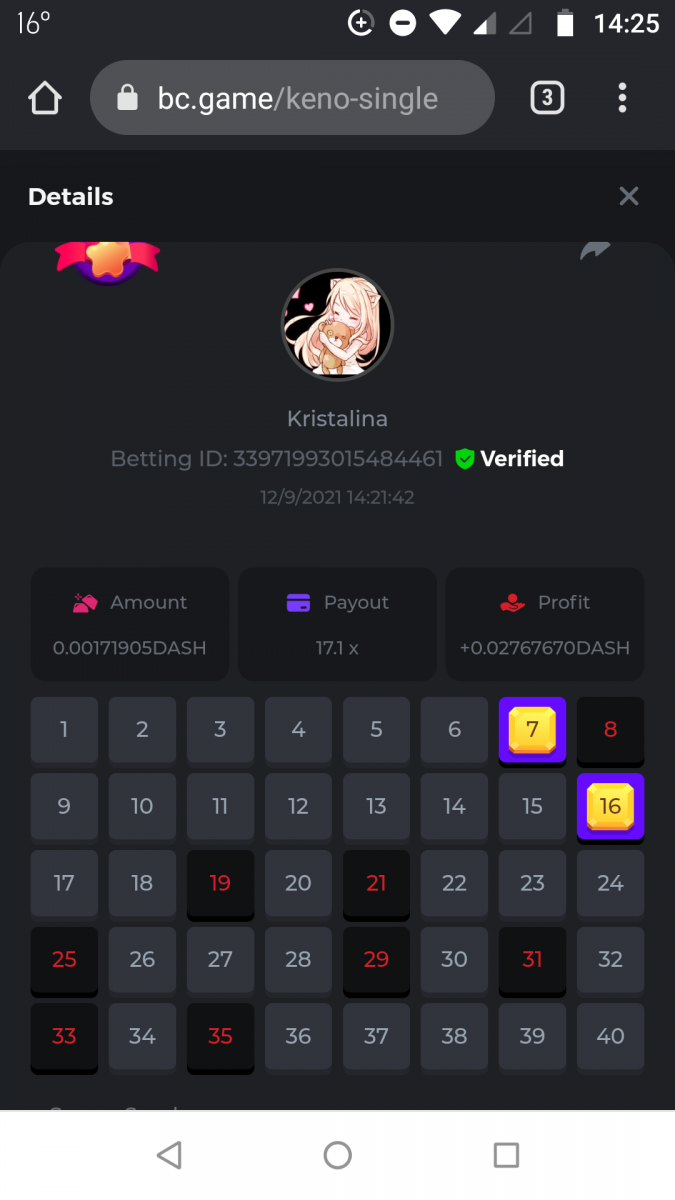Close the Details panel
This screenshot has height=1200, width=675.
[628, 196]
